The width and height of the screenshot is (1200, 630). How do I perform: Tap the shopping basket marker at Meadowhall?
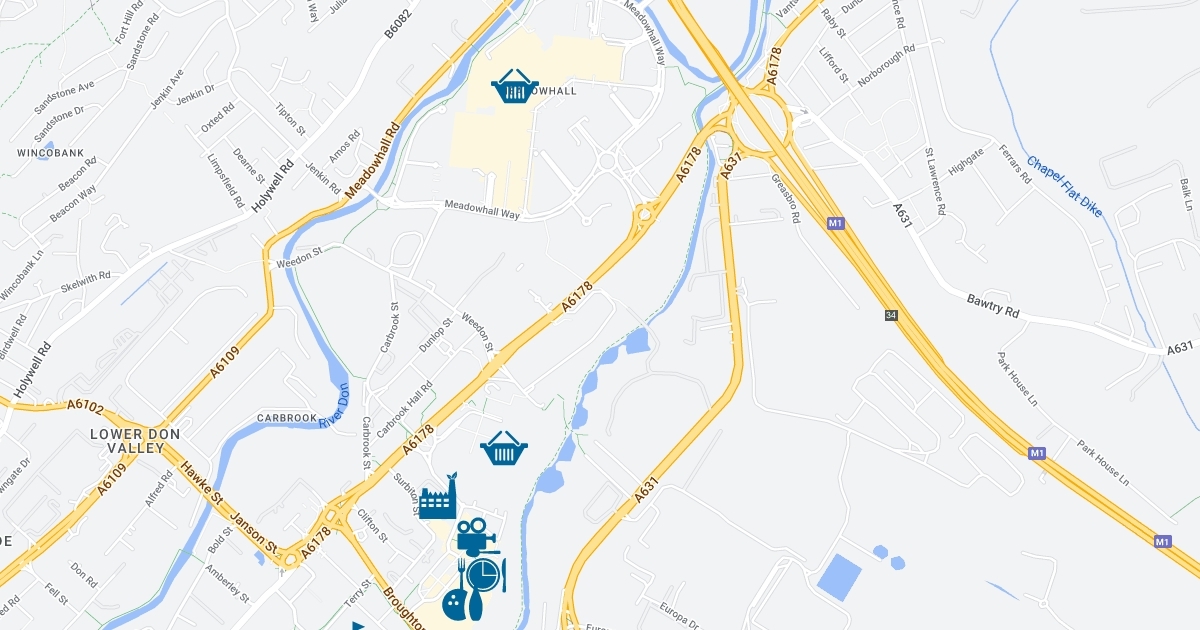click(515, 87)
